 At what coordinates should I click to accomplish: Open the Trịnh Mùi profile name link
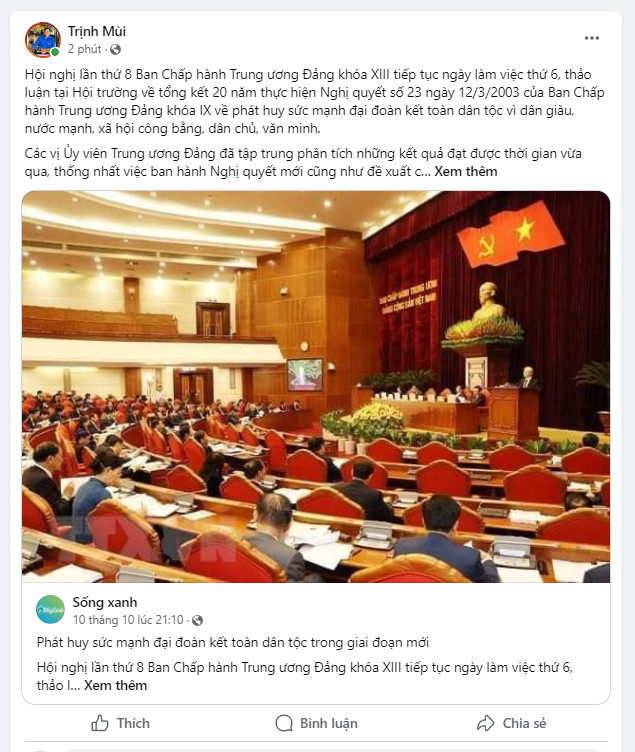coord(96,31)
